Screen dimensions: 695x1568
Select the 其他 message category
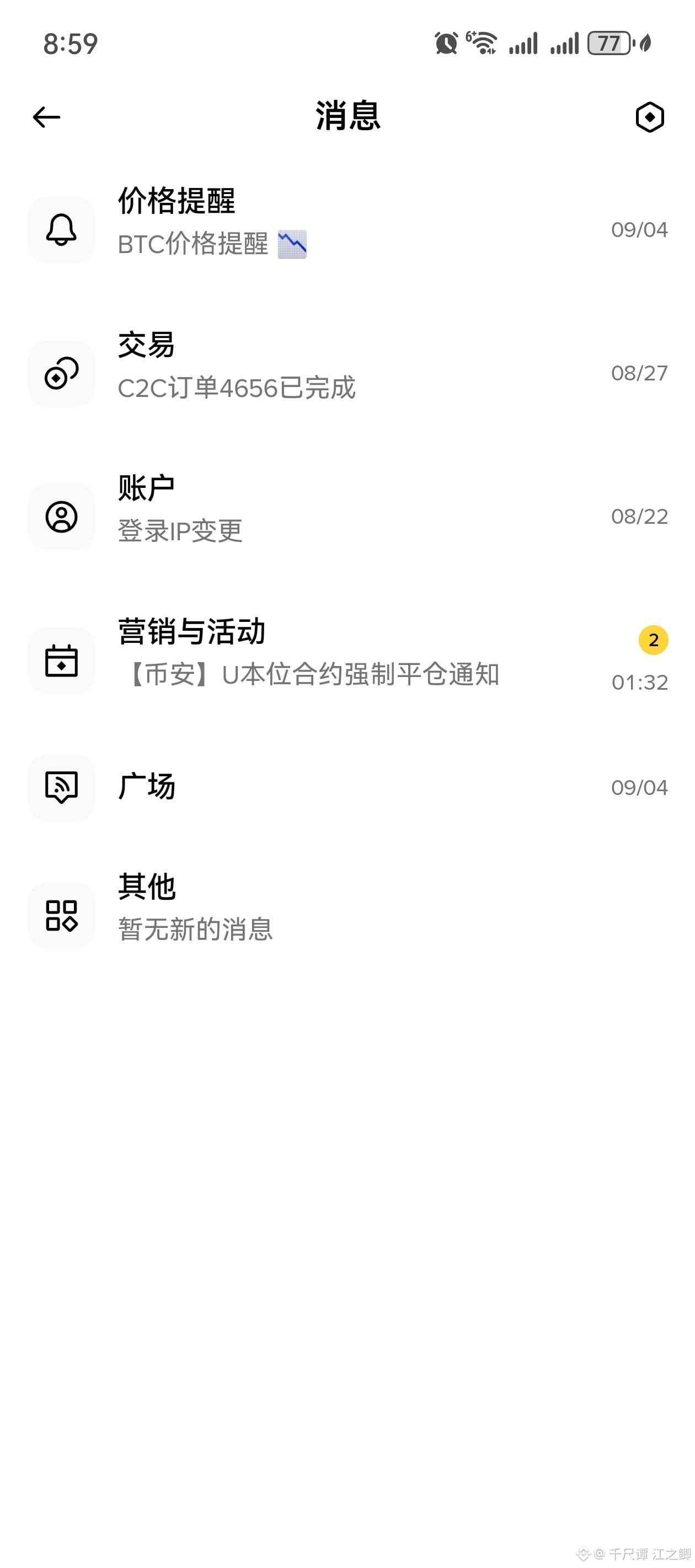[347, 915]
